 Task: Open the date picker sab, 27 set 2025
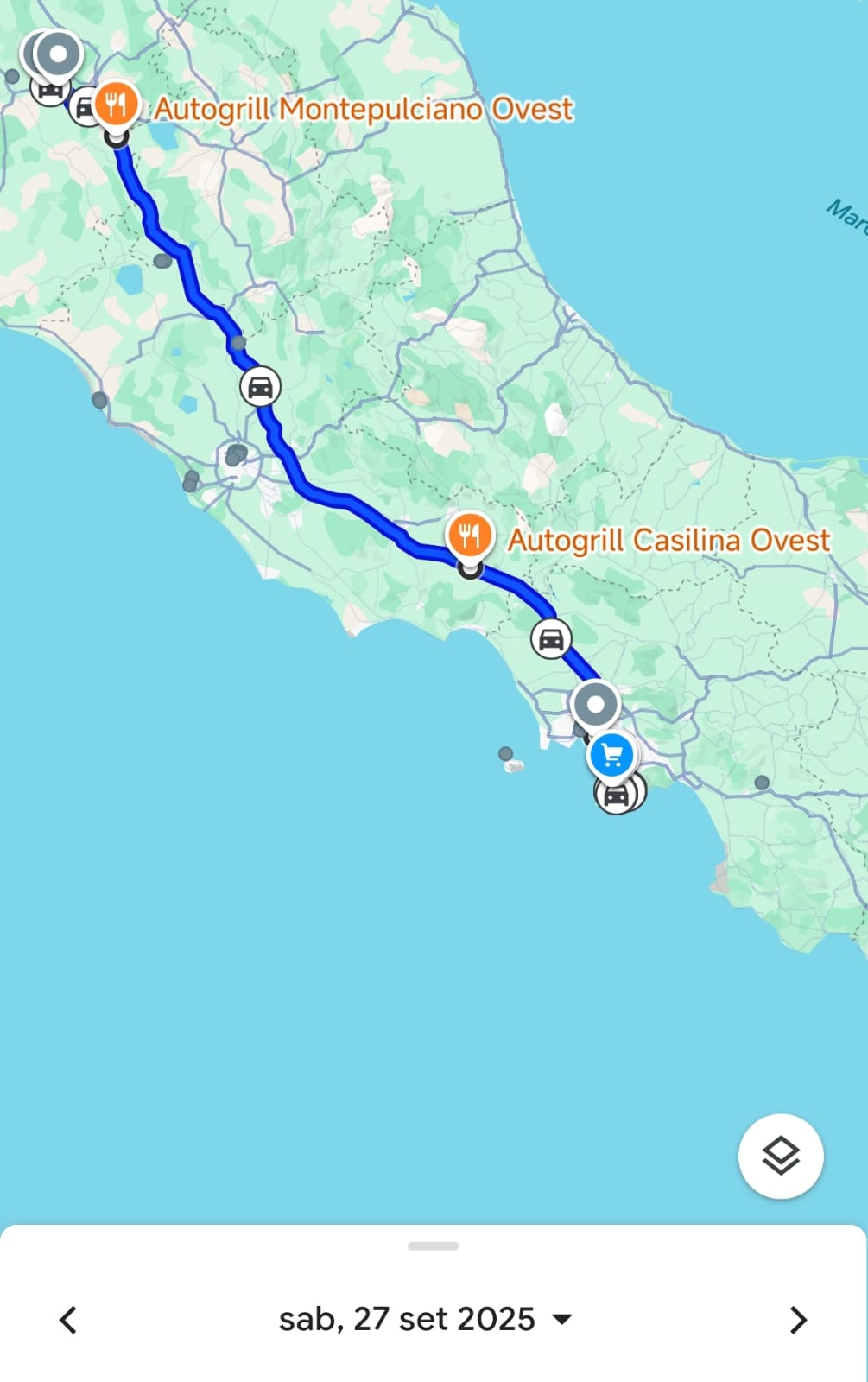[x=424, y=1319]
